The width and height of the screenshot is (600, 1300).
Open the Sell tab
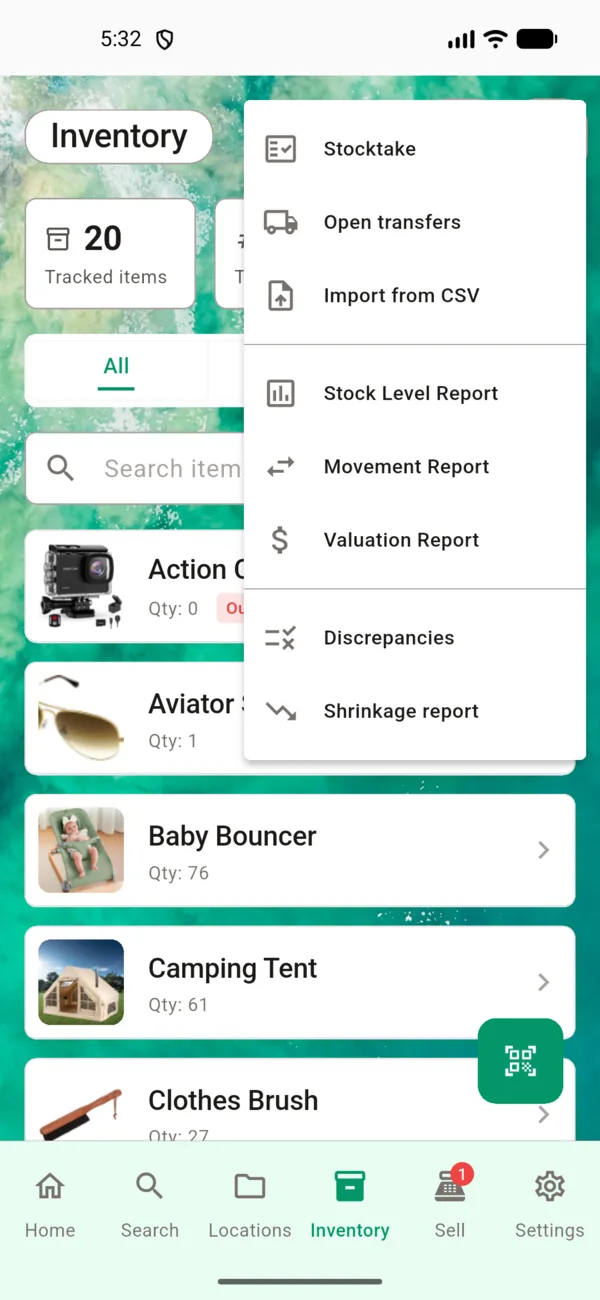coord(450,1205)
